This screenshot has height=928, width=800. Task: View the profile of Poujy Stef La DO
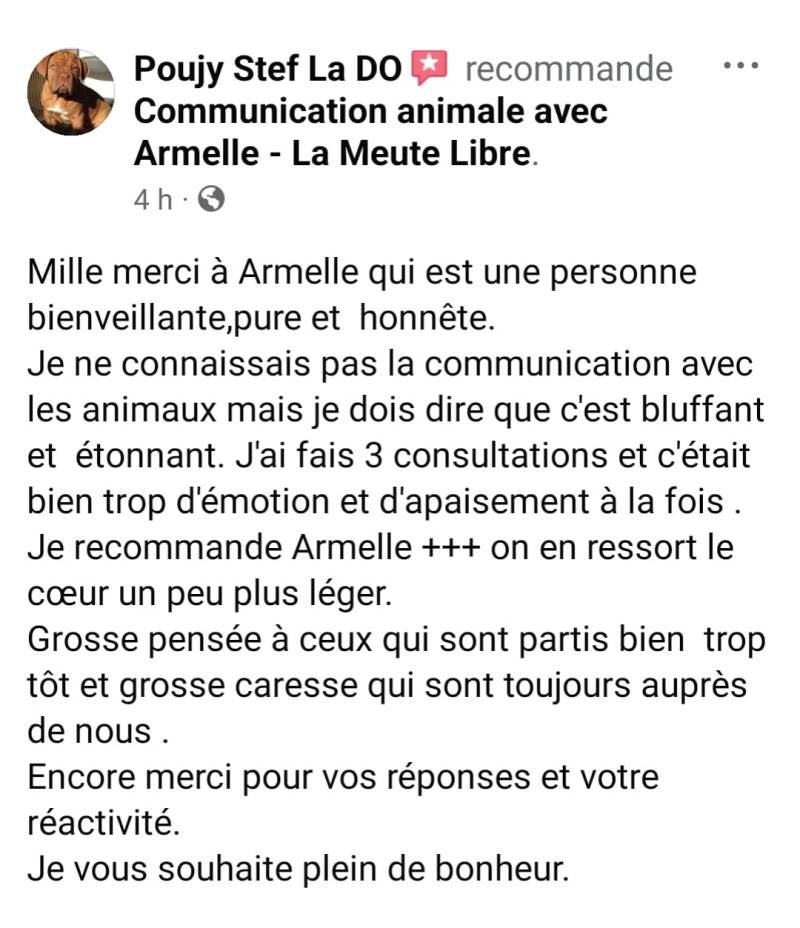click(268, 69)
